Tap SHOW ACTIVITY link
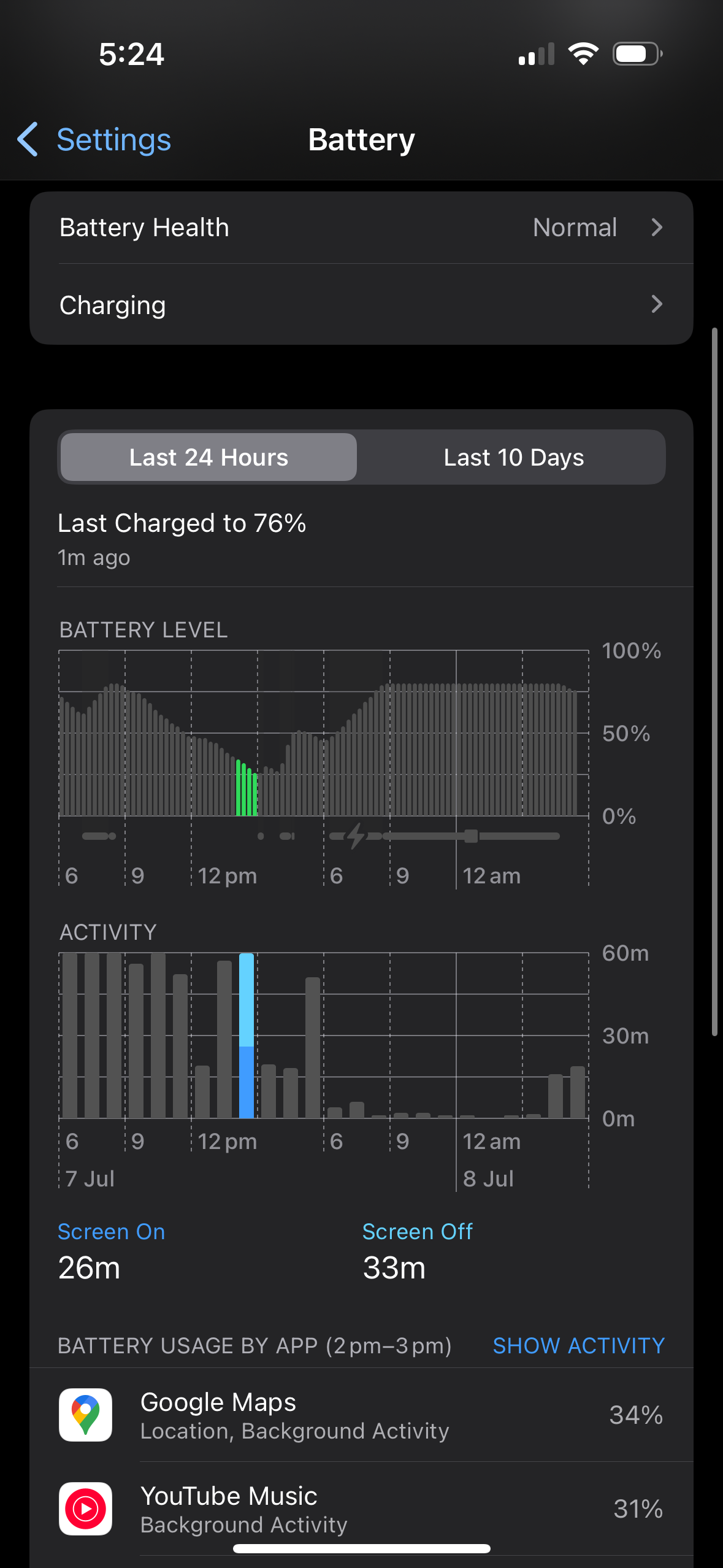The width and height of the screenshot is (723, 1568). point(578,1345)
